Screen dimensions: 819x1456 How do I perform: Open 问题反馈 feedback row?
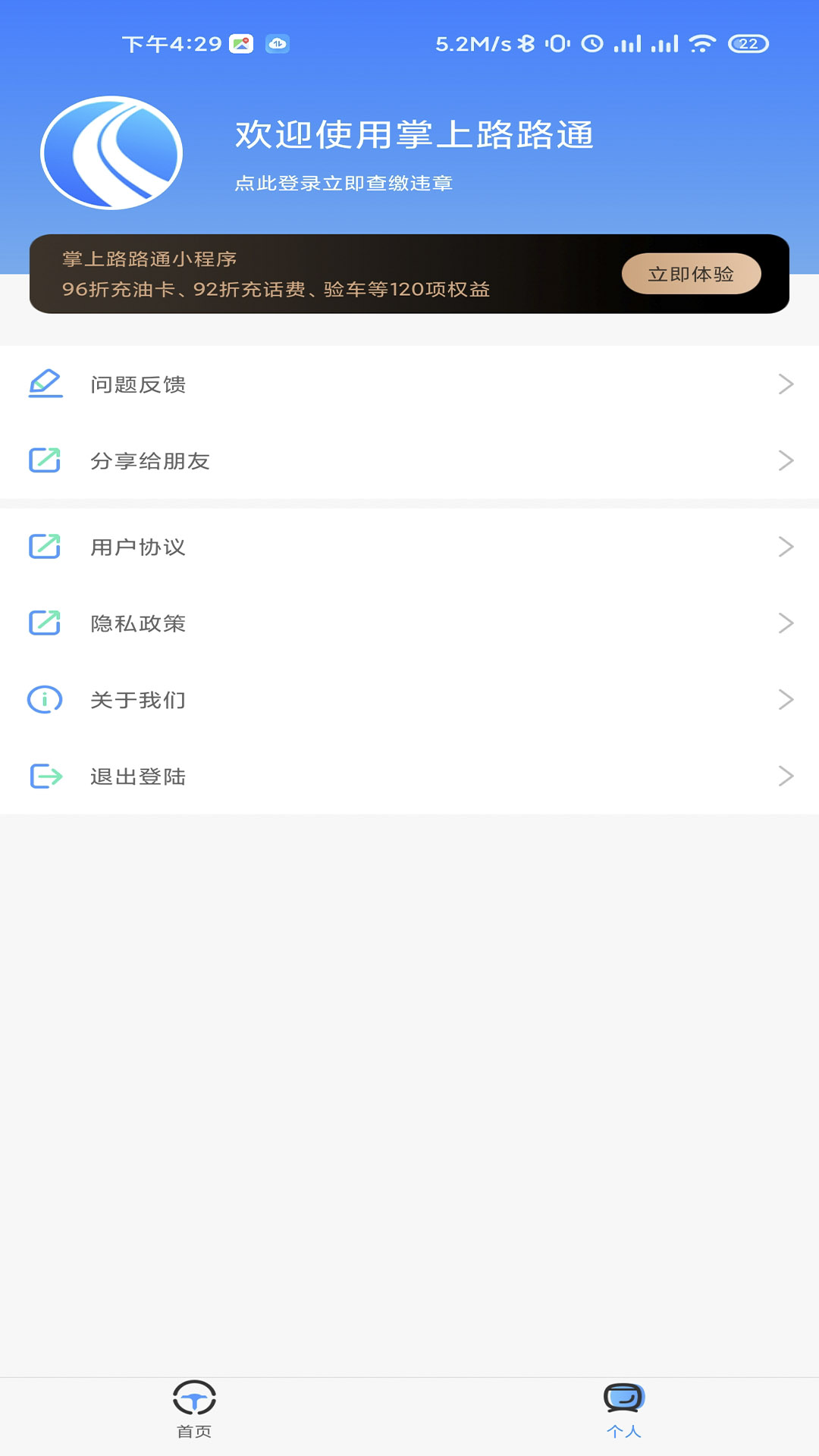(x=409, y=384)
